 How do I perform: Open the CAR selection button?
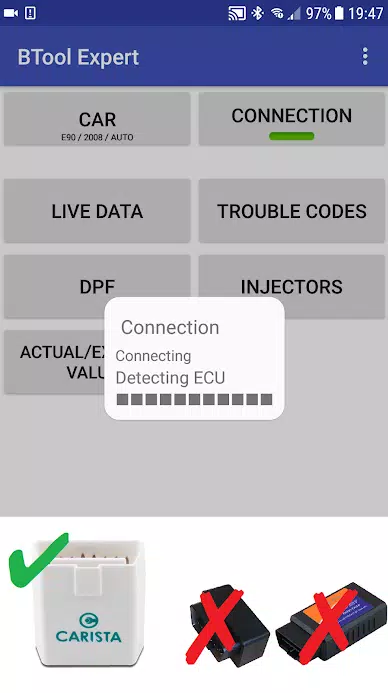pos(97,119)
